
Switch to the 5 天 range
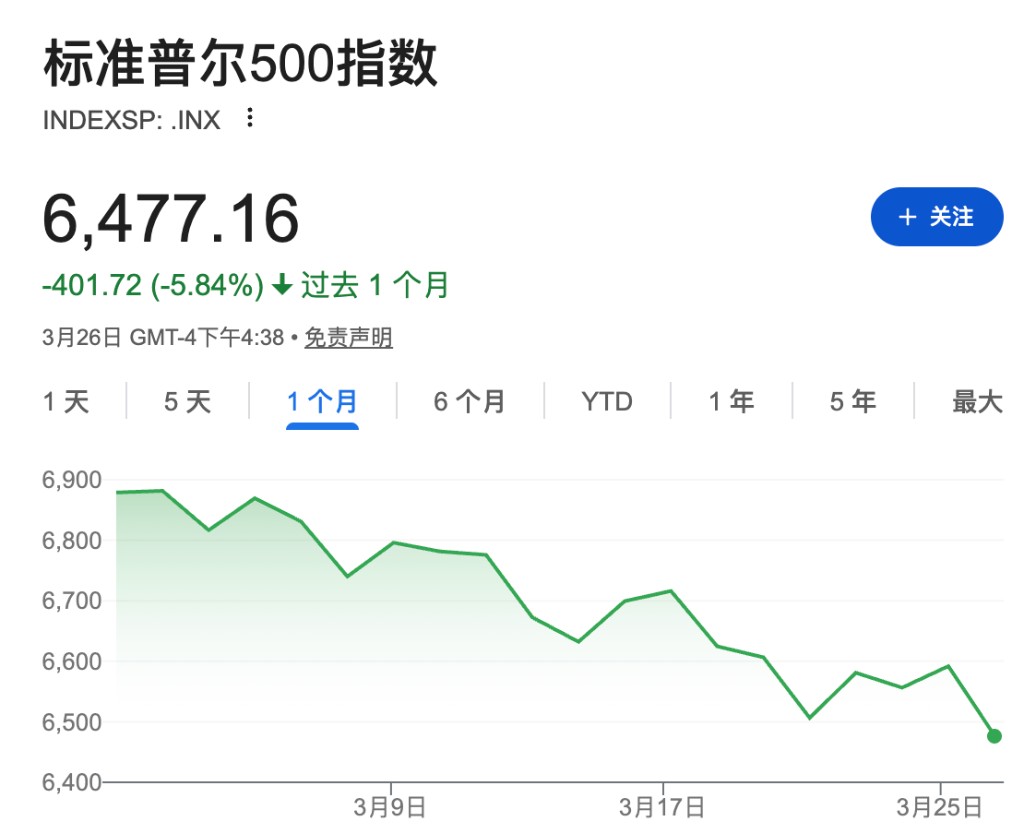tap(188, 402)
